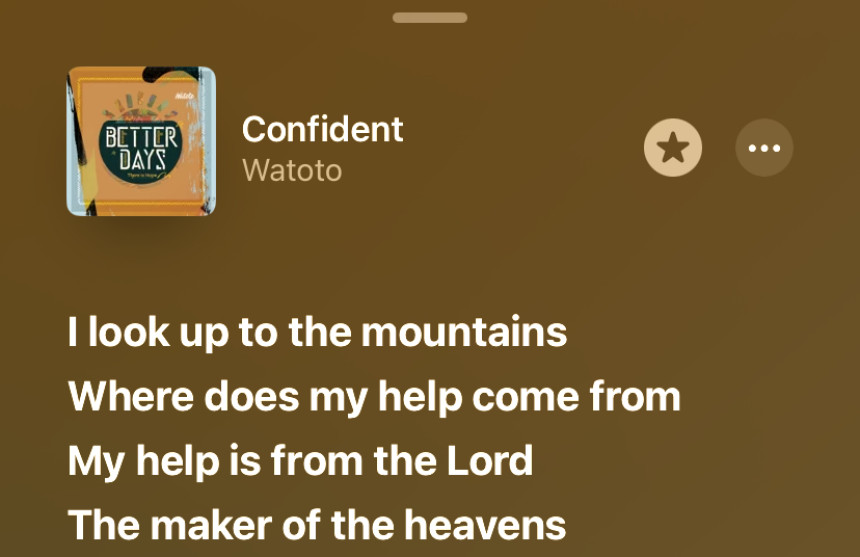Jump to lyric 'I look up to the mountains'

317,332
